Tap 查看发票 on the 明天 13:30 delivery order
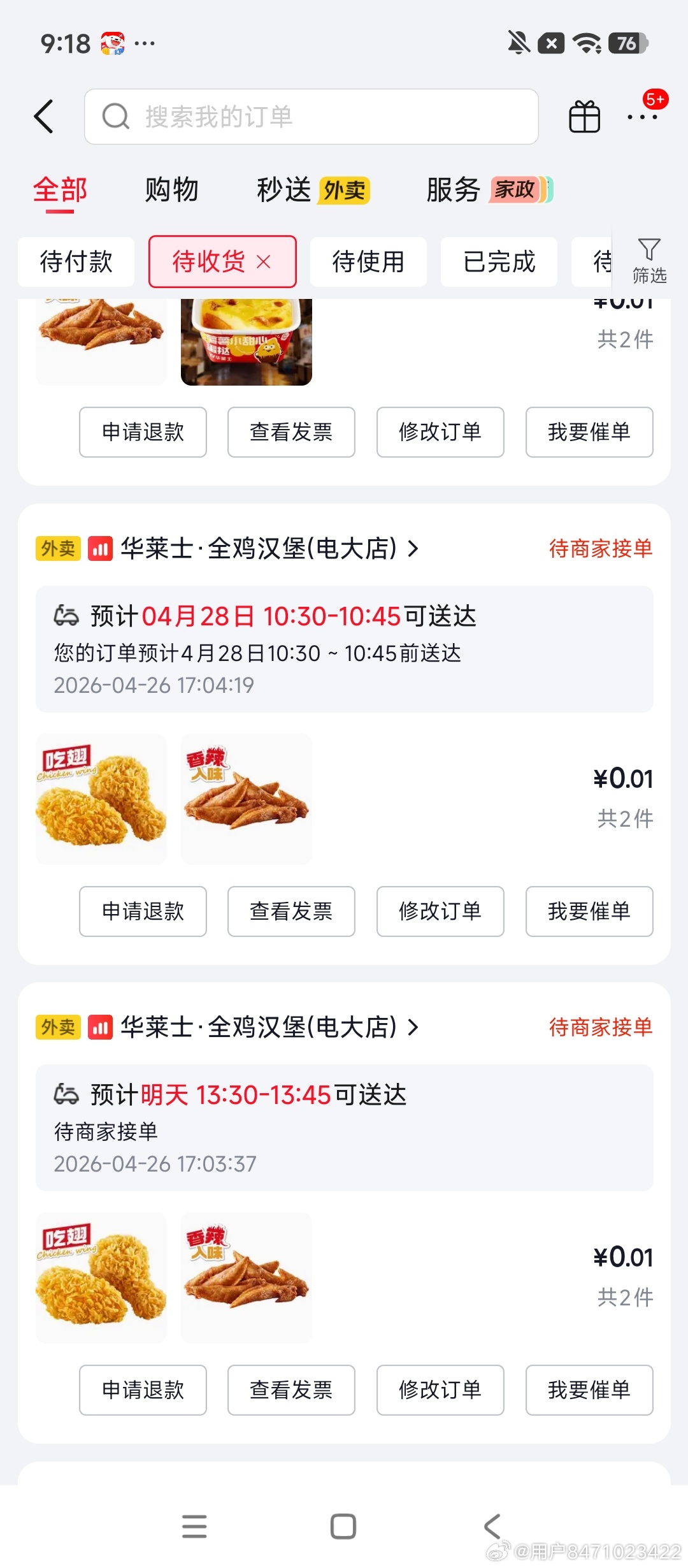The height and width of the screenshot is (1568, 688). 291,1390
